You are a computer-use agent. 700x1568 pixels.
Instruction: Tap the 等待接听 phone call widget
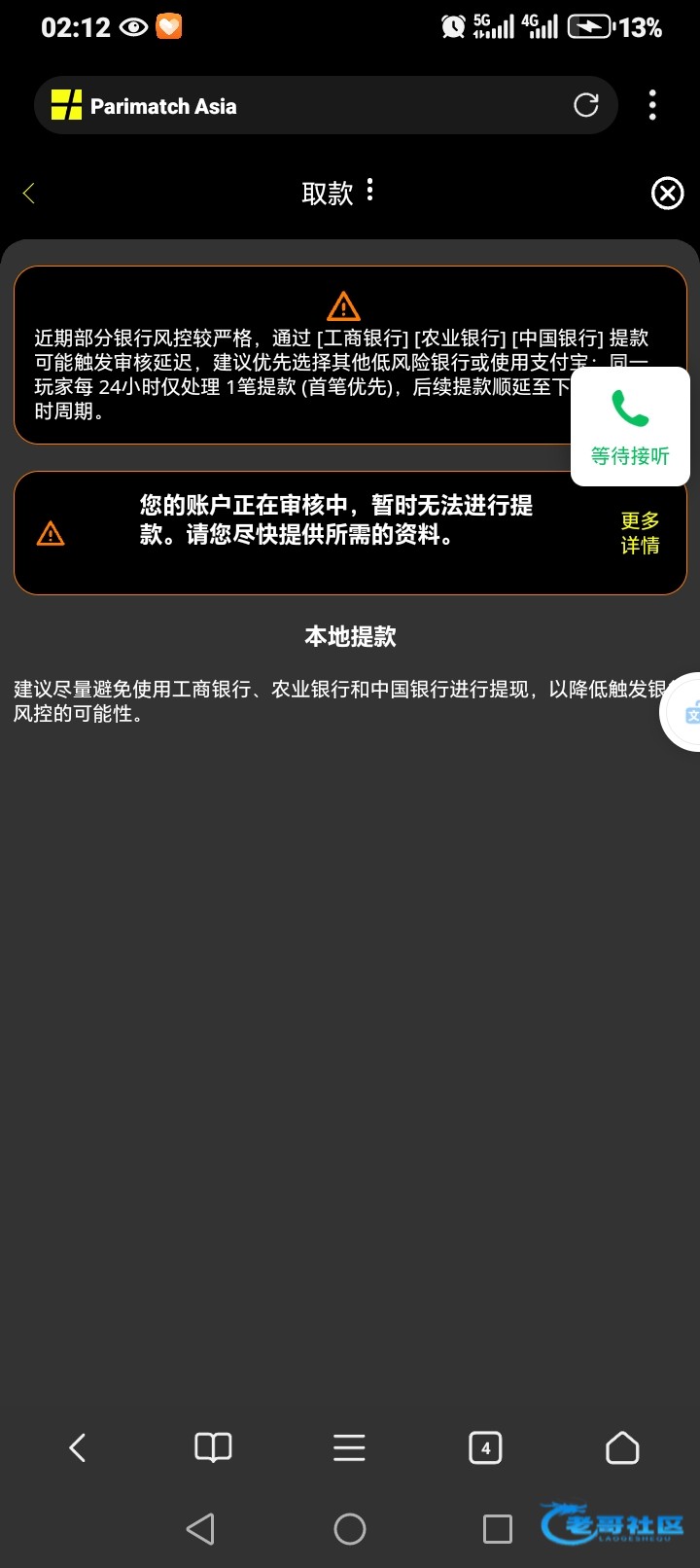click(x=630, y=427)
